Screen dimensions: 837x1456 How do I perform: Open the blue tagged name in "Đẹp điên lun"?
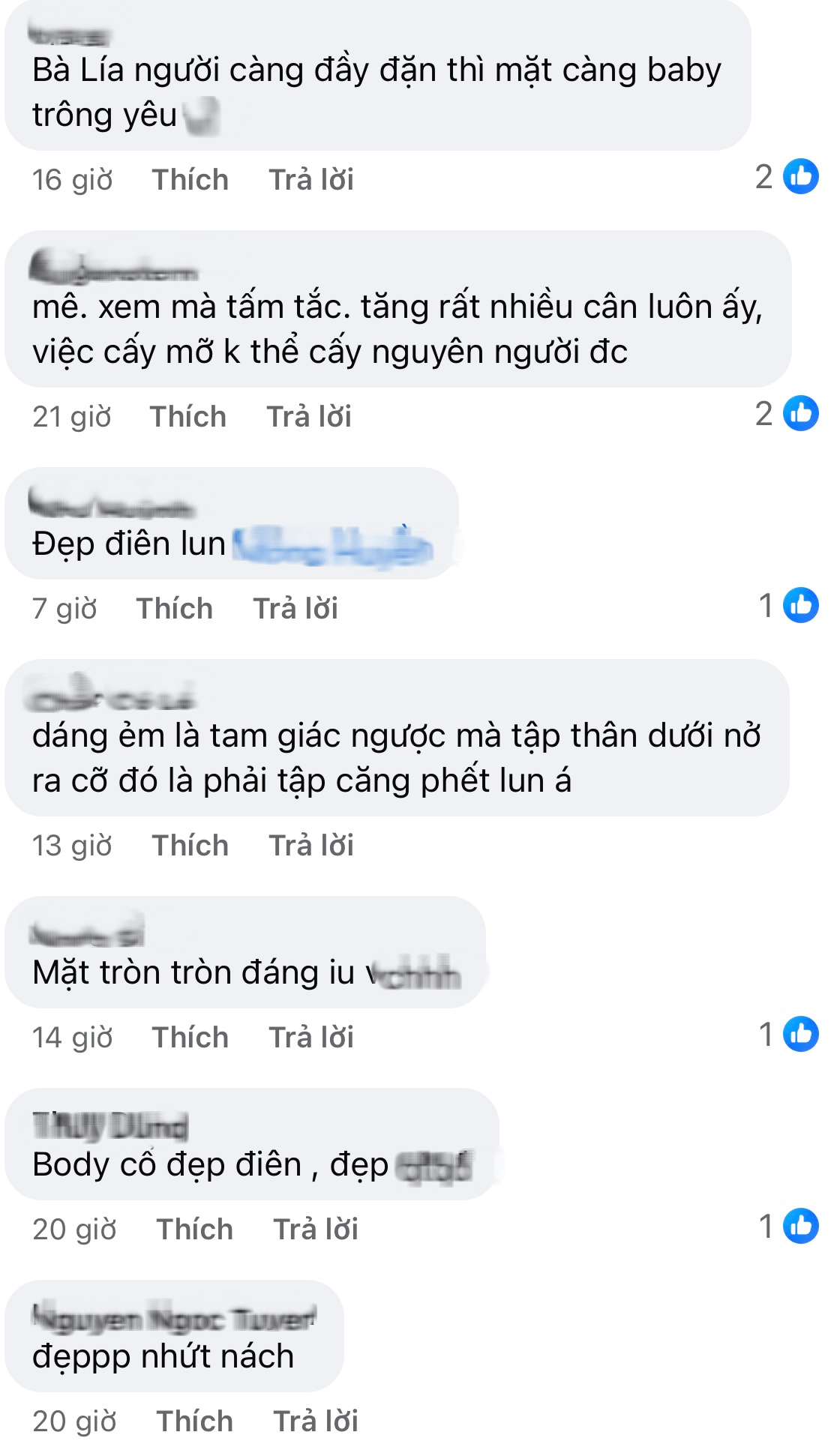(332, 546)
